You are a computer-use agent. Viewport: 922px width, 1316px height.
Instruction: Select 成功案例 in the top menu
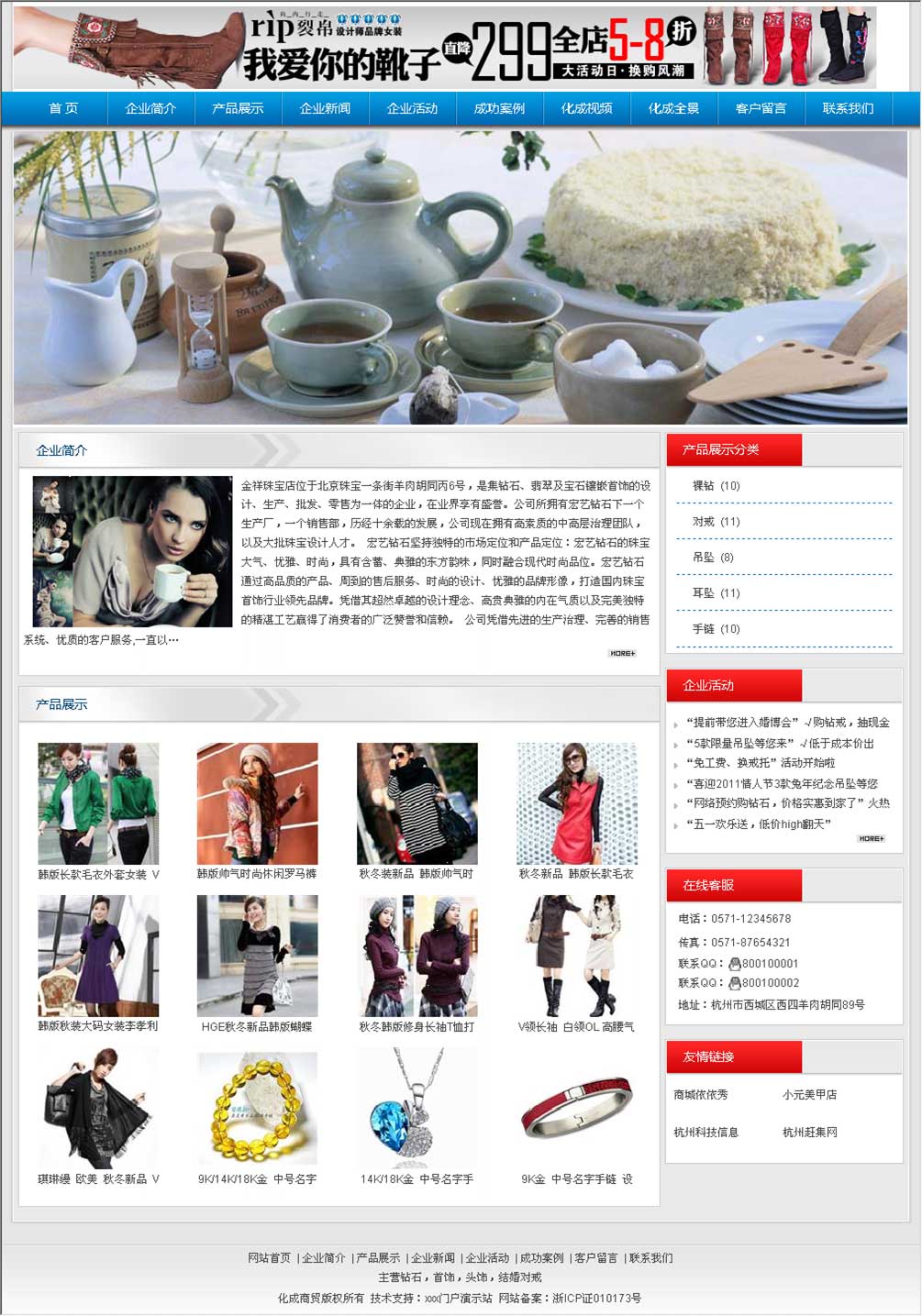pyautogui.click(x=499, y=108)
